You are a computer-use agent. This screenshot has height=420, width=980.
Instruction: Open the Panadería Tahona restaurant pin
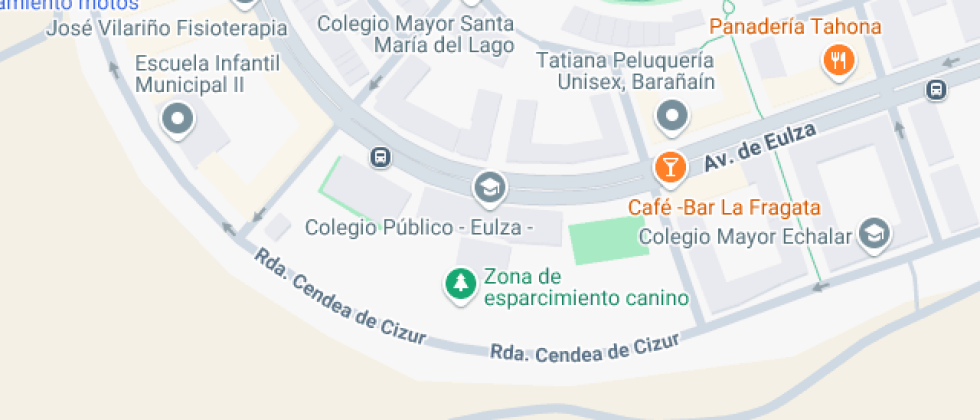838,63
